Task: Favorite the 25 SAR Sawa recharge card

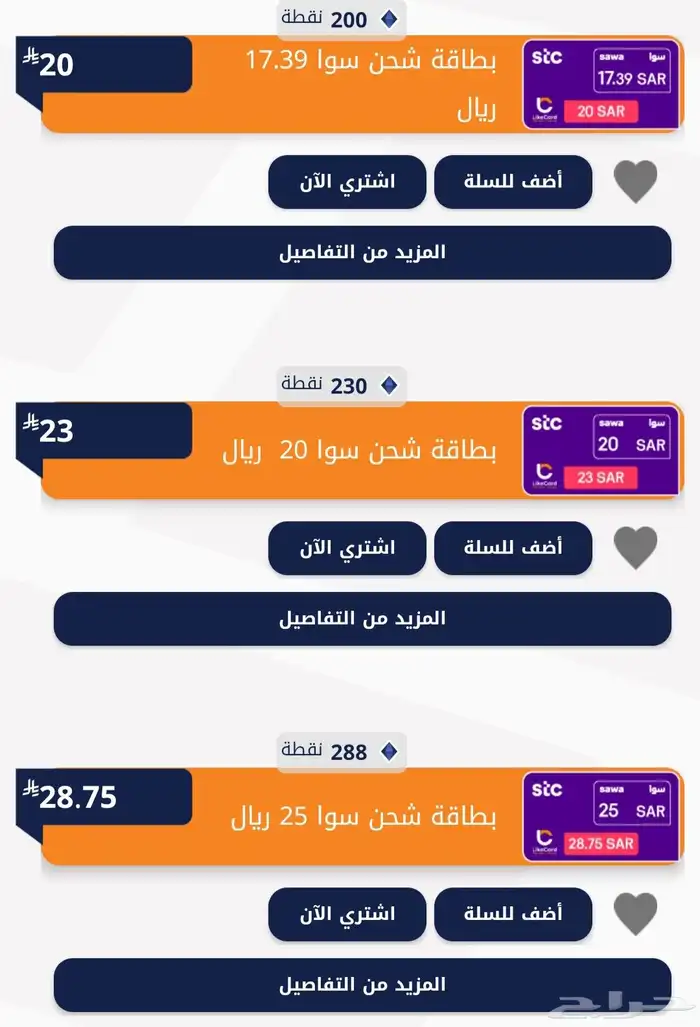Action: [x=635, y=914]
